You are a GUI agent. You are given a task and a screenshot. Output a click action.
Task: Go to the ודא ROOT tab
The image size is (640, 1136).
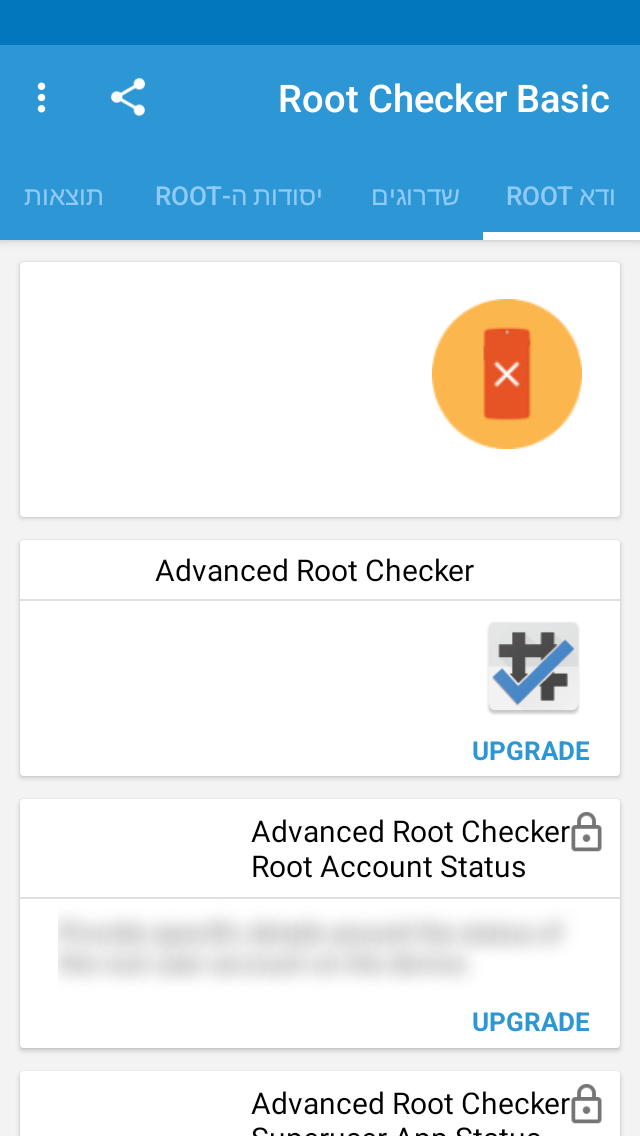(x=561, y=196)
